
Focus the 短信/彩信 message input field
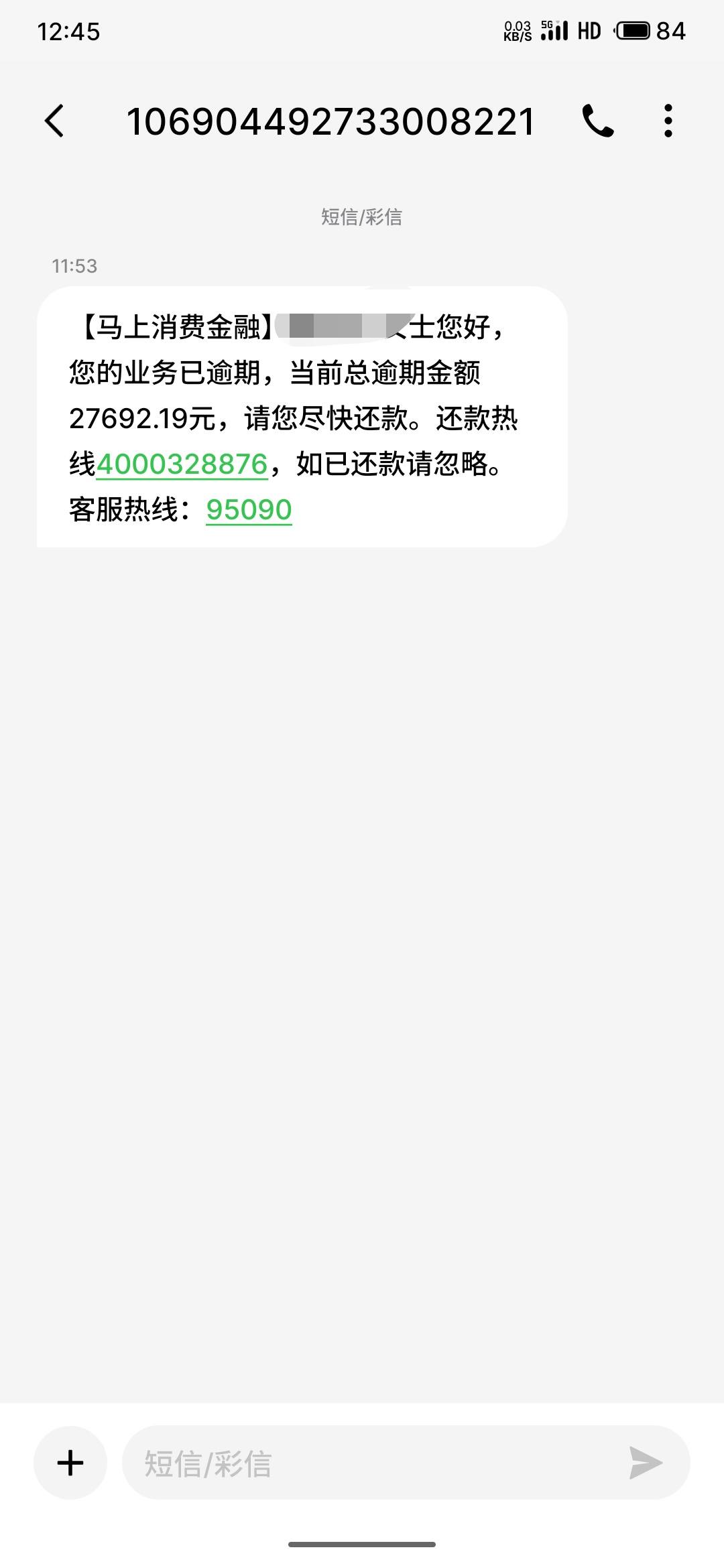[x=375, y=1462]
